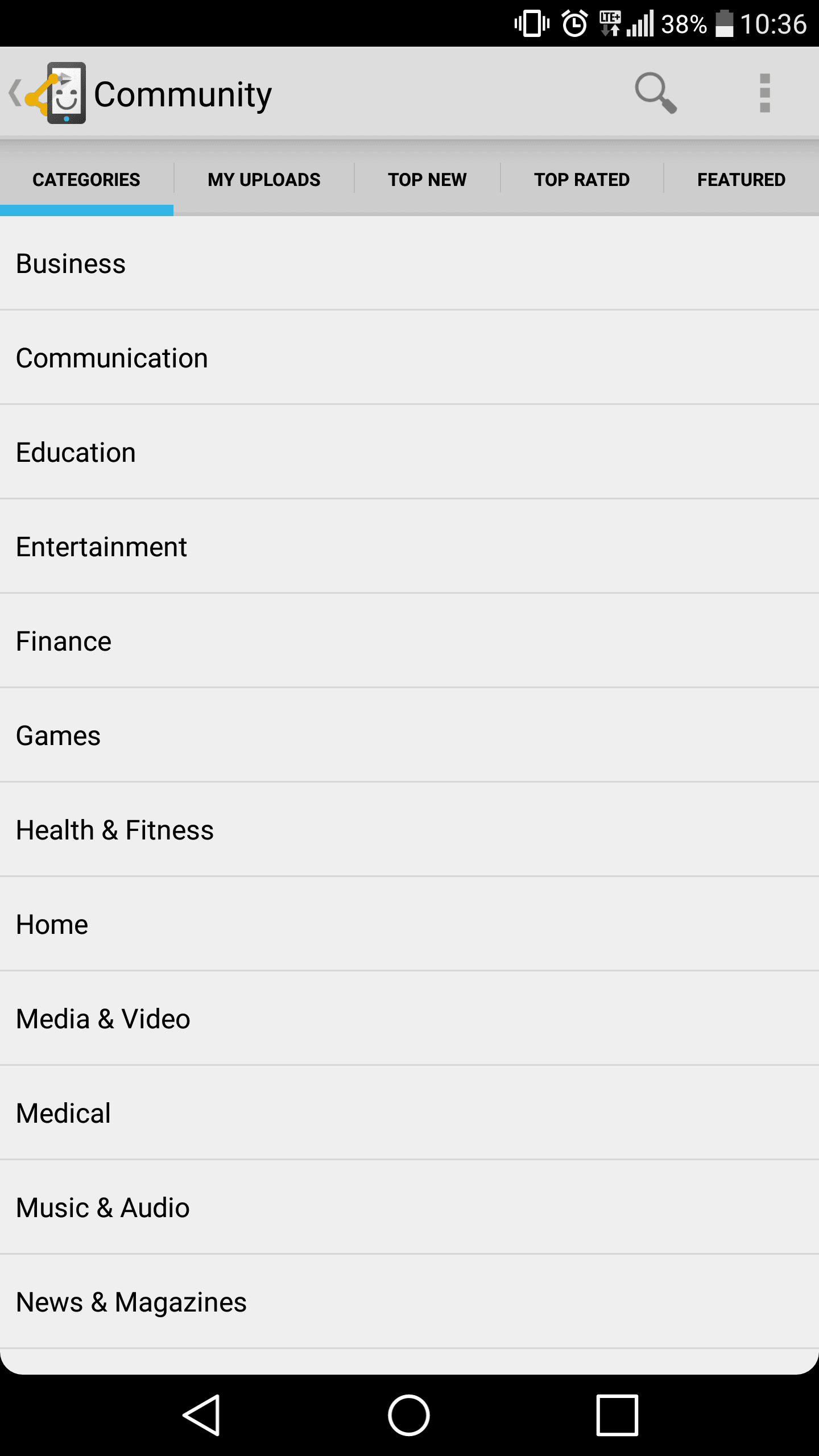Browse the Entertainment category
Screen dimensions: 819x1456
point(409,547)
